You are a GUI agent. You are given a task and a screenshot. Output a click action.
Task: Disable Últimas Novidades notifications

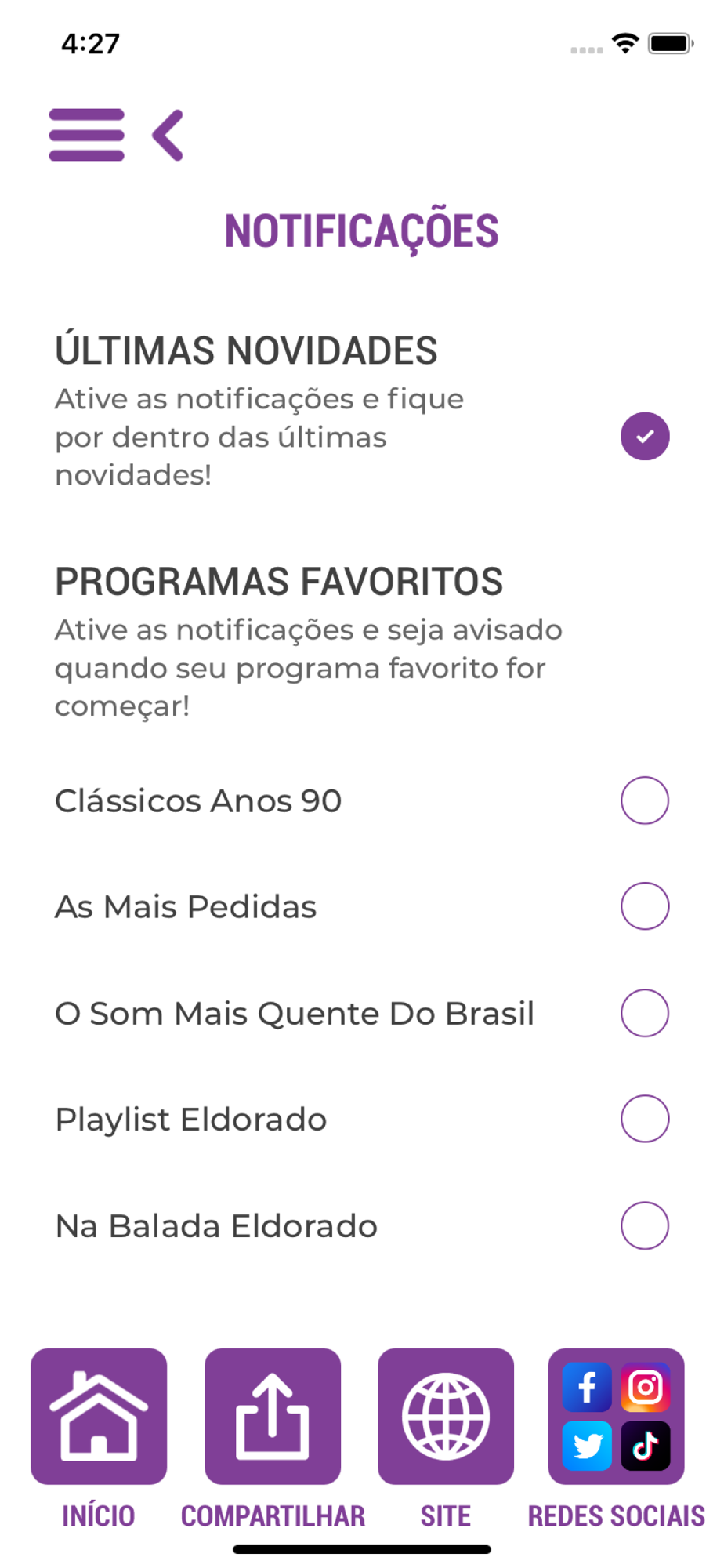tap(644, 436)
